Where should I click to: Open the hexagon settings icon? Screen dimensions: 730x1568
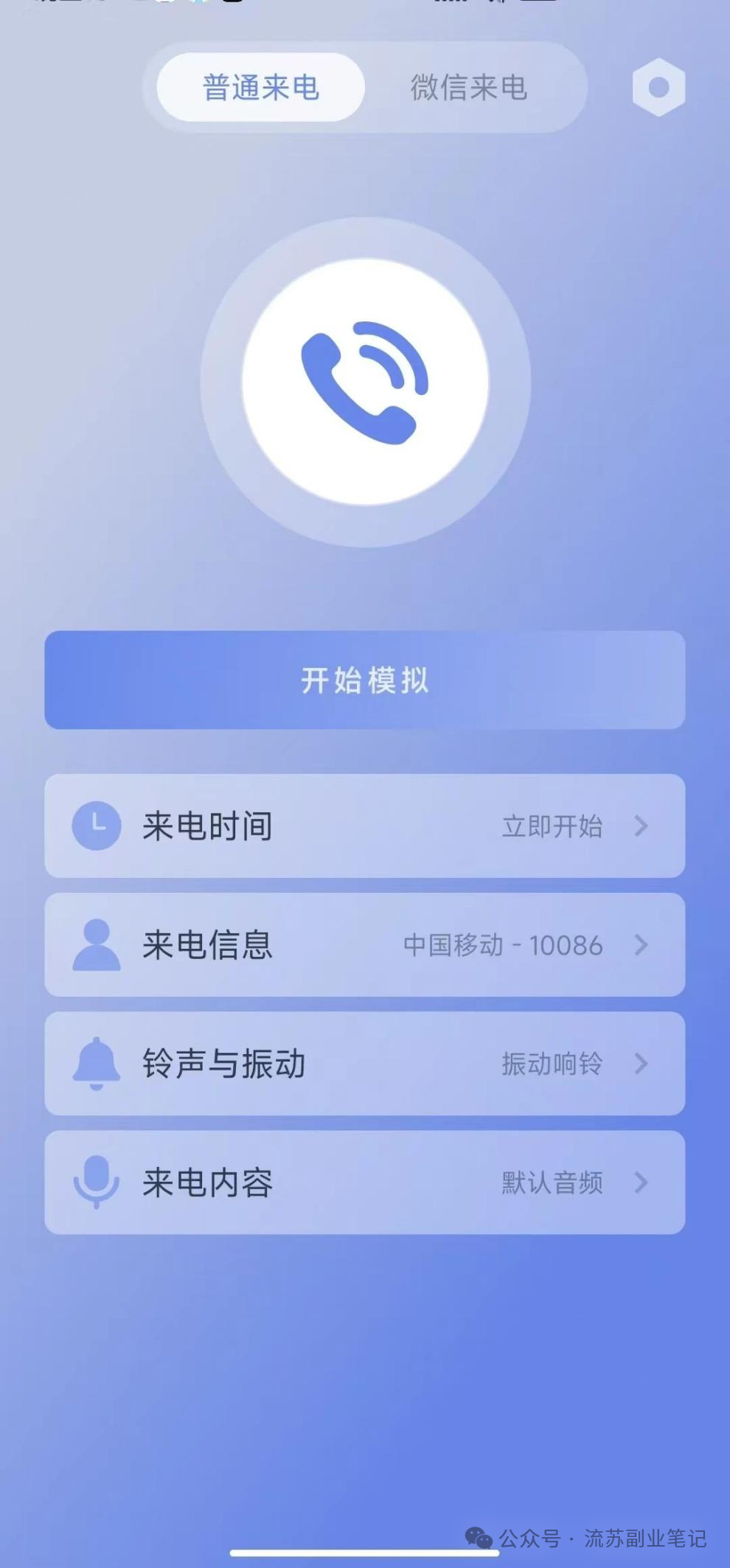point(658,88)
